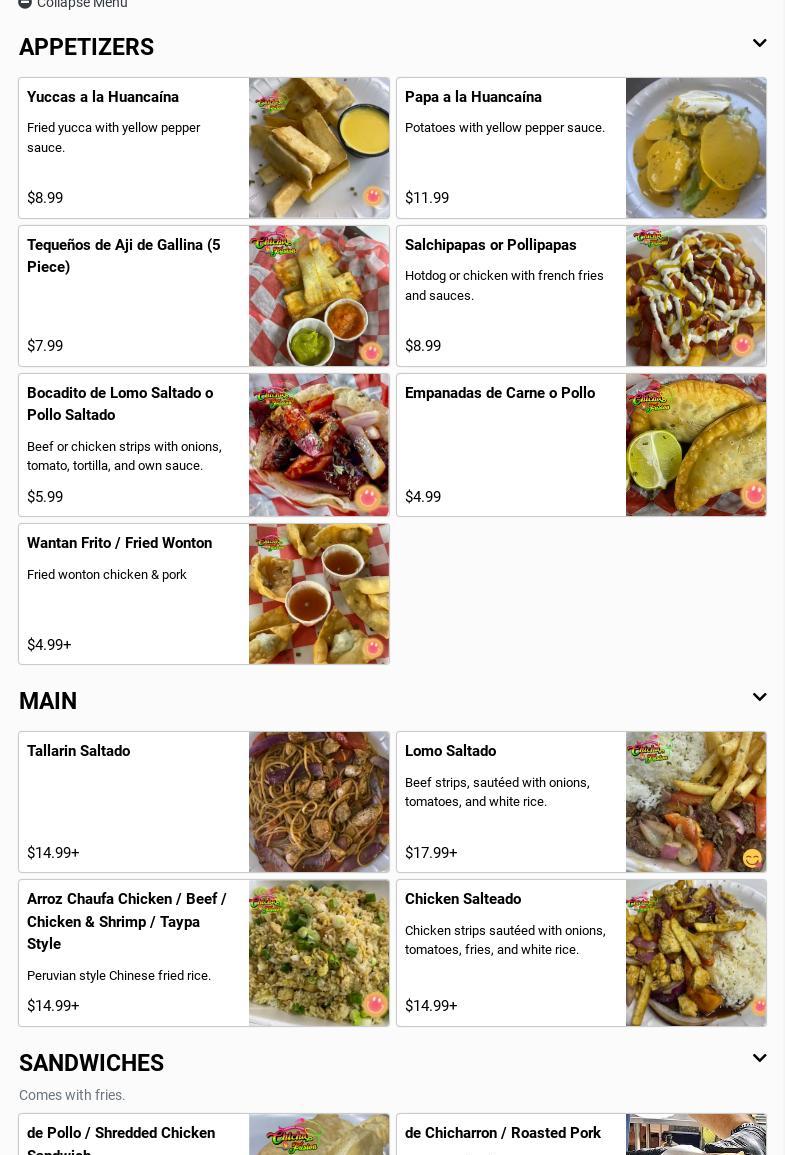Collapse the Sandwiches section
This screenshot has width=785, height=1155.
coord(759,1058)
